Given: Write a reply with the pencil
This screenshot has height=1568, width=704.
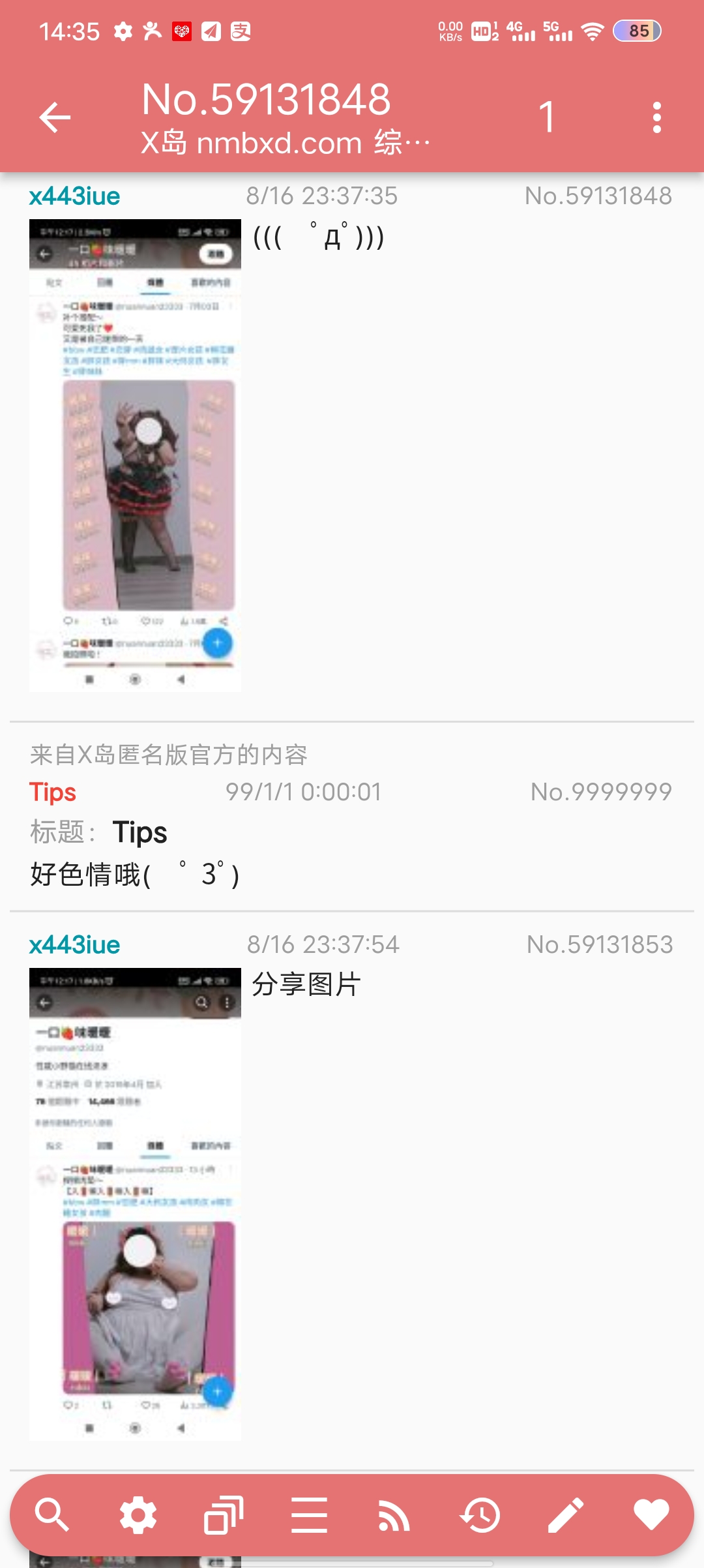Looking at the screenshot, I should click(x=565, y=1515).
